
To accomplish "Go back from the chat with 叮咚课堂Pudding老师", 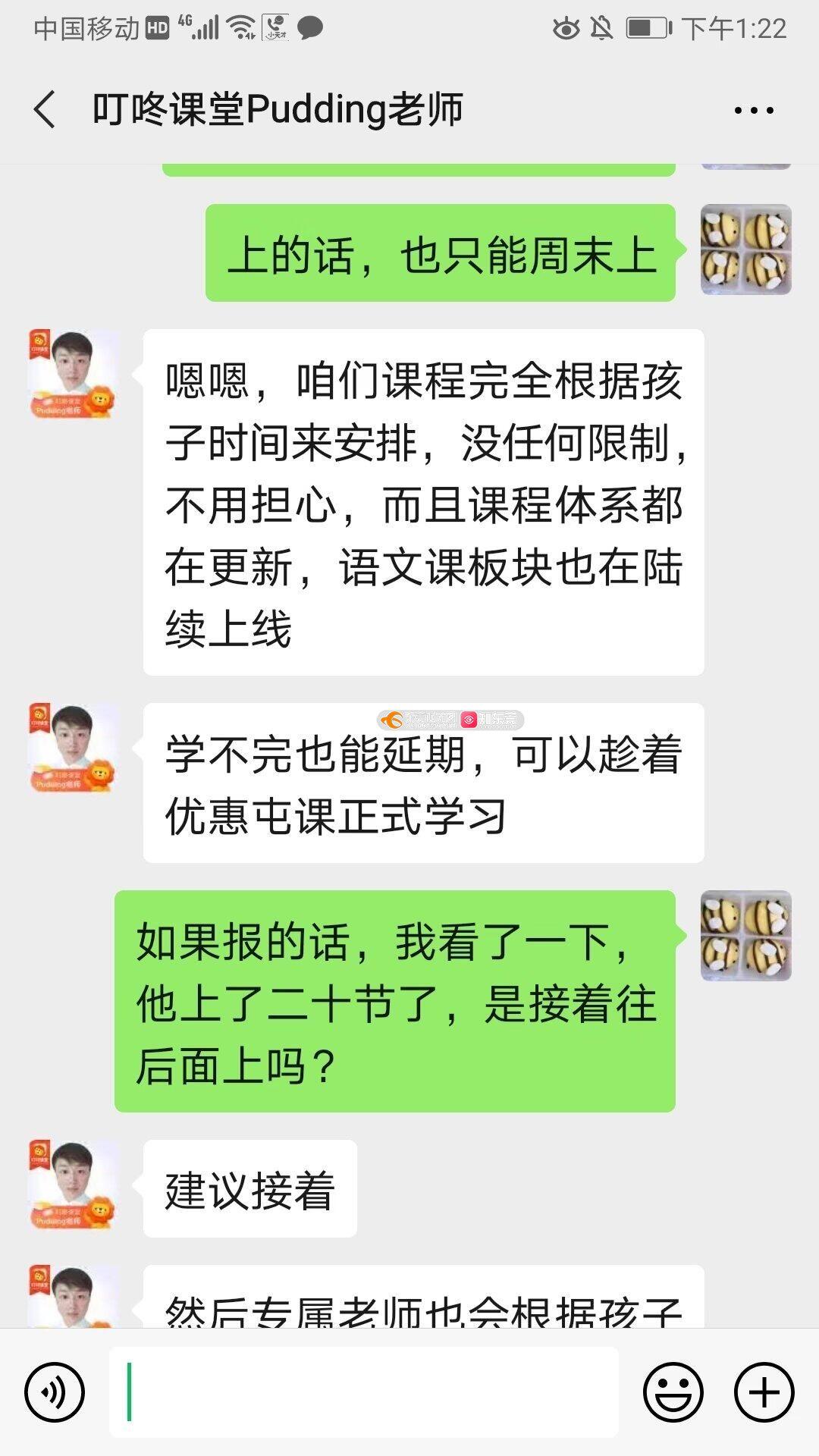I will tap(45, 110).
